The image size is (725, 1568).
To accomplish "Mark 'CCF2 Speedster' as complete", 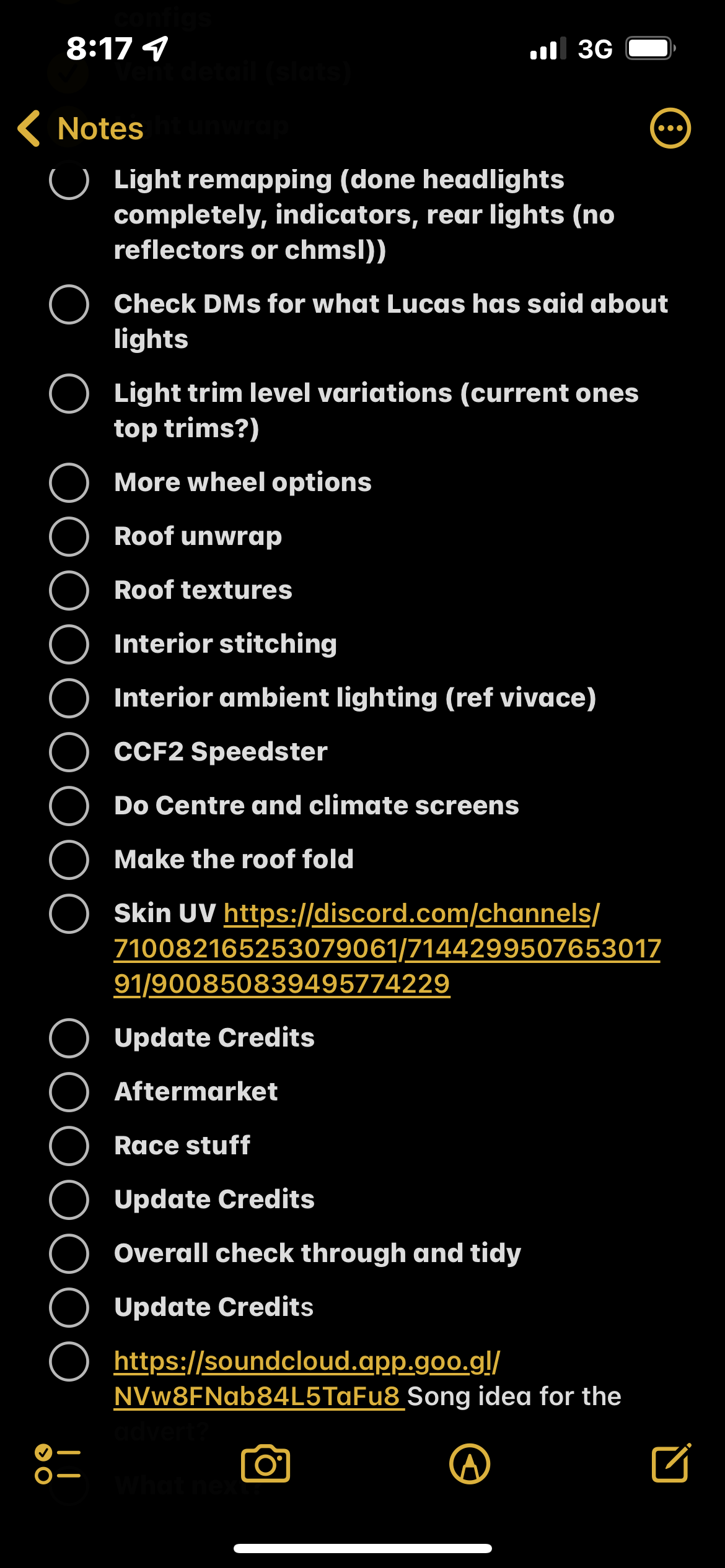I will 69,752.
